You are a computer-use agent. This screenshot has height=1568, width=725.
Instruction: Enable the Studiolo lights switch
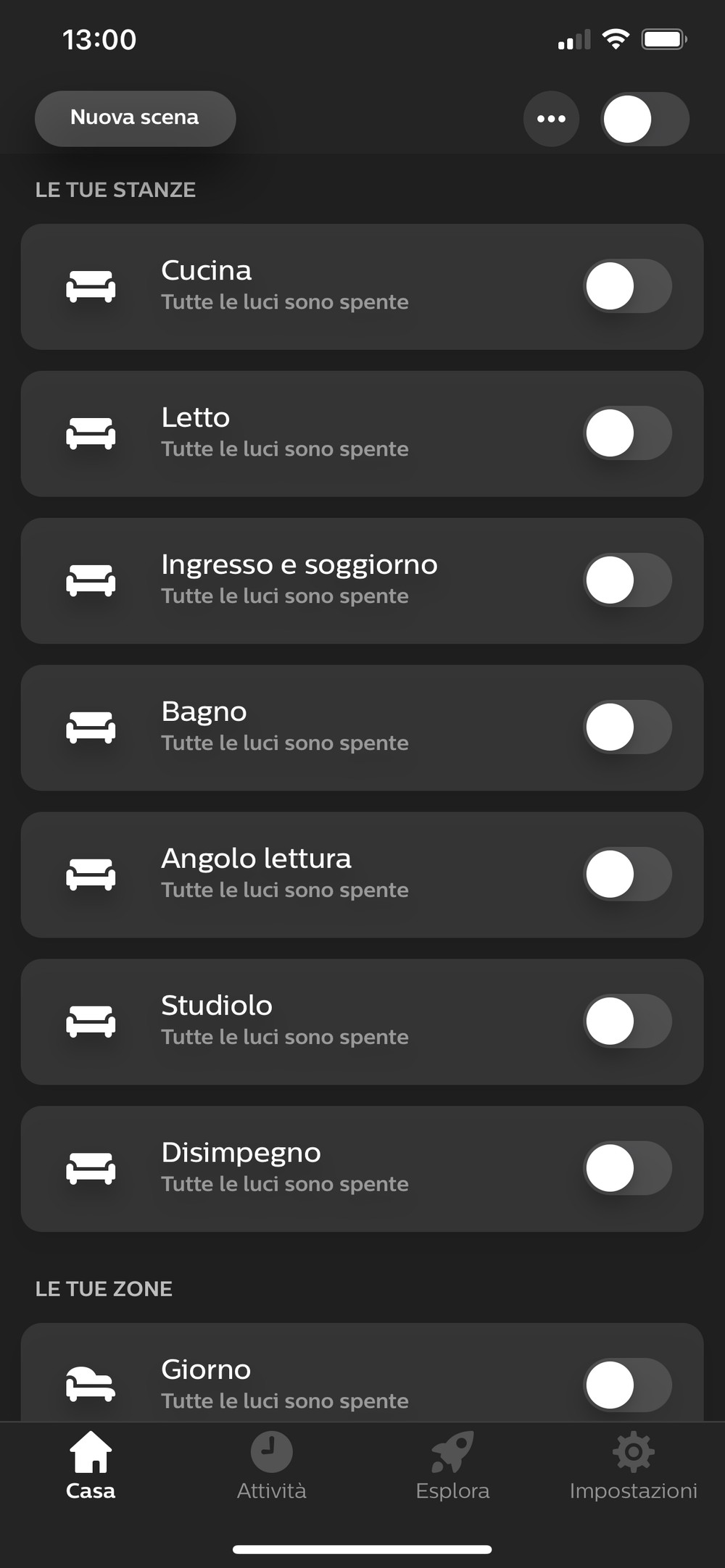pos(627,1022)
